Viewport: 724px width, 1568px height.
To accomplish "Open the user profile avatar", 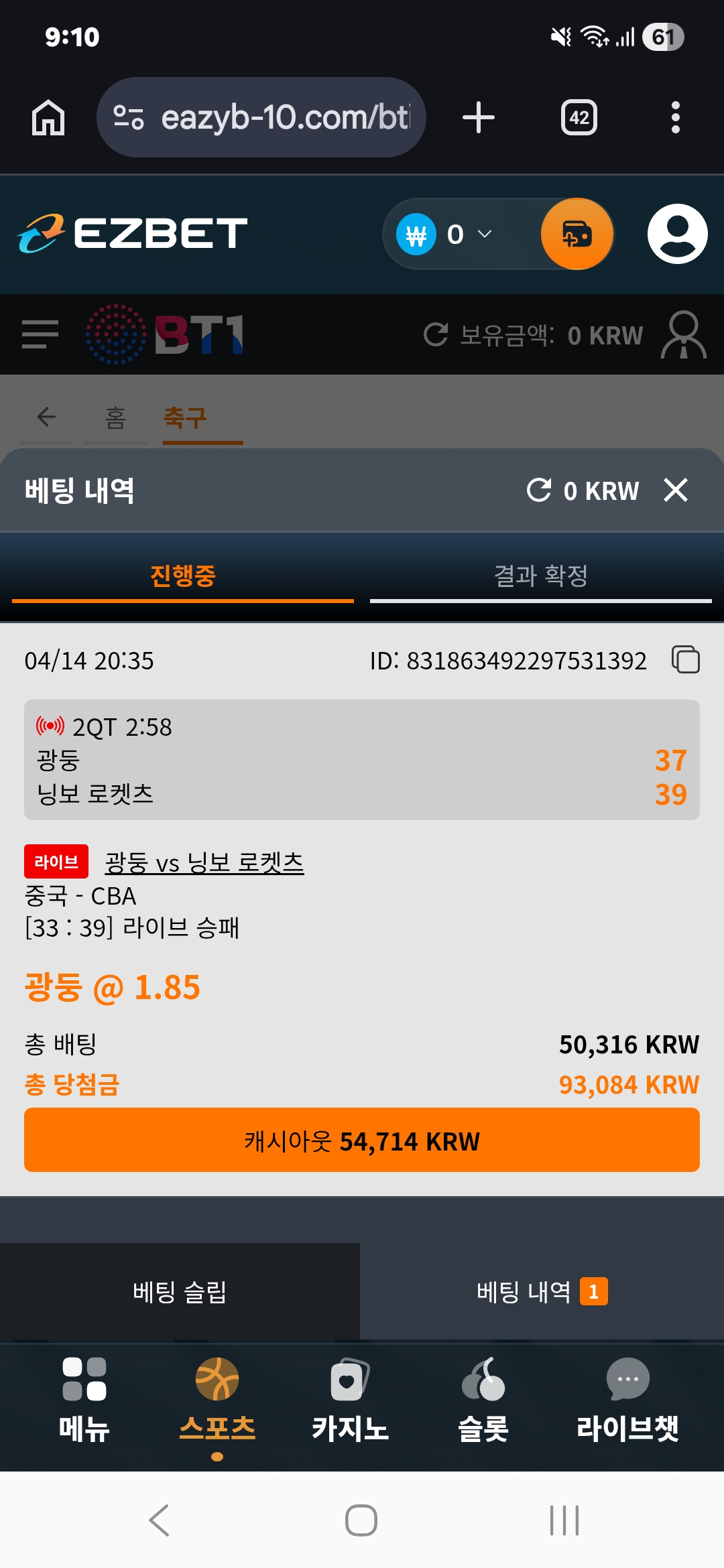I will (x=677, y=234).
